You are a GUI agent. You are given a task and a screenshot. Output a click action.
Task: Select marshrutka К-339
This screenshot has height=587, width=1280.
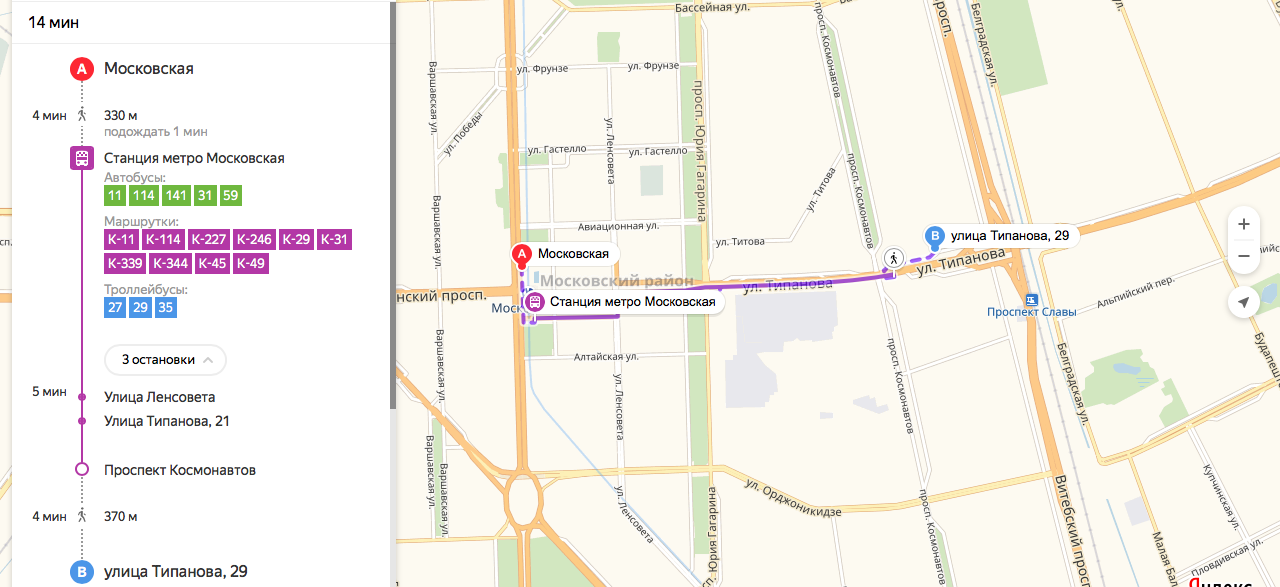pyautogui.click(x=125, y=264)
